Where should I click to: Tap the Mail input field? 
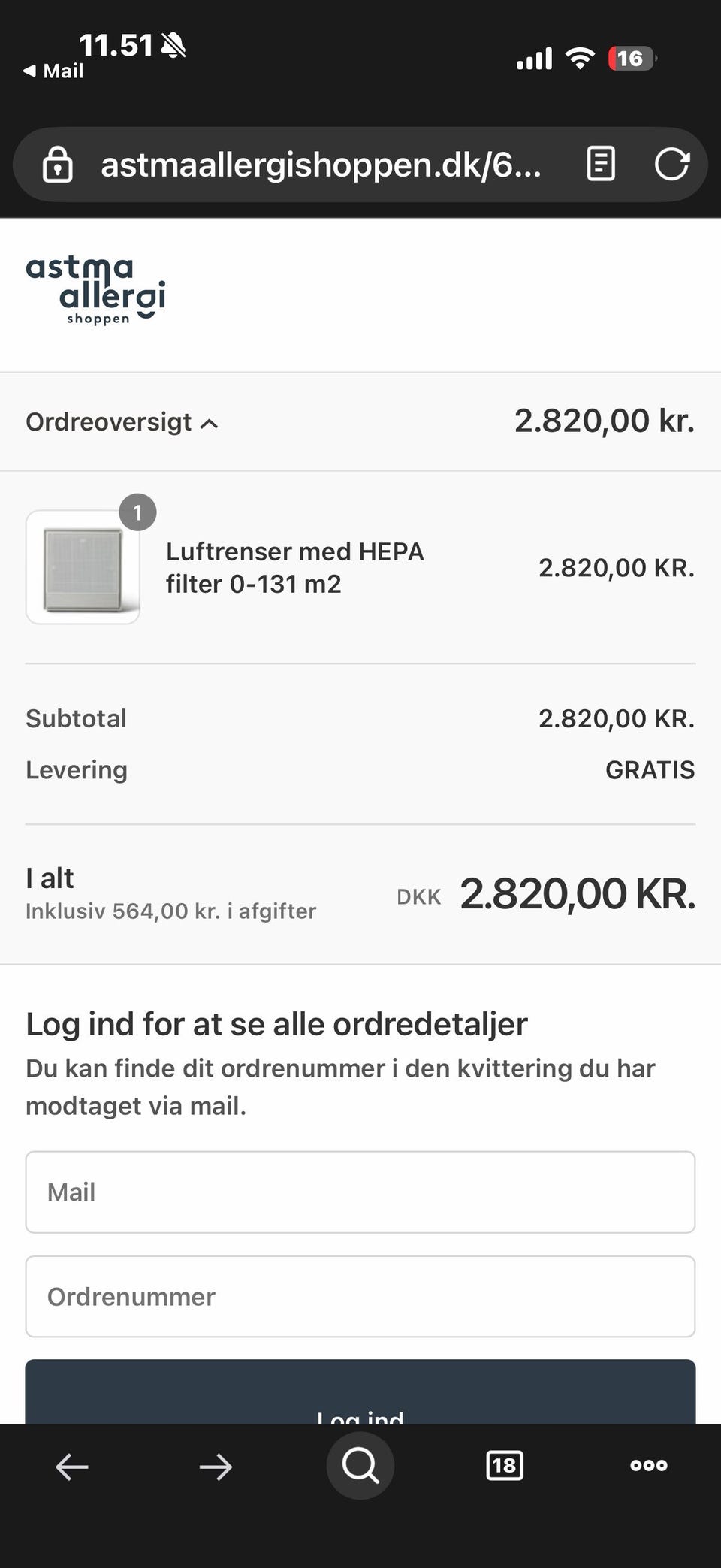click(360, 1192)
